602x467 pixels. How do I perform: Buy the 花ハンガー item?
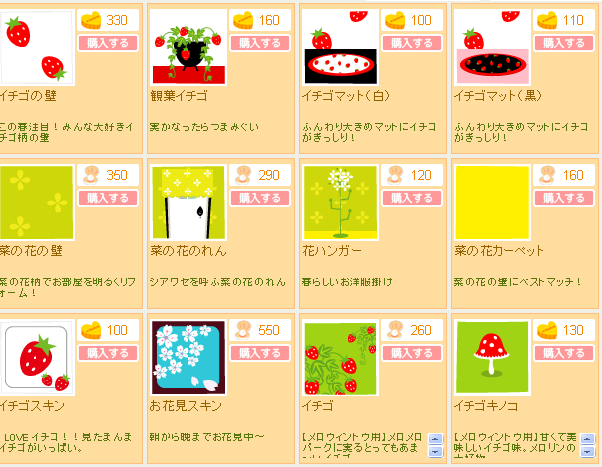coord(411,198)
